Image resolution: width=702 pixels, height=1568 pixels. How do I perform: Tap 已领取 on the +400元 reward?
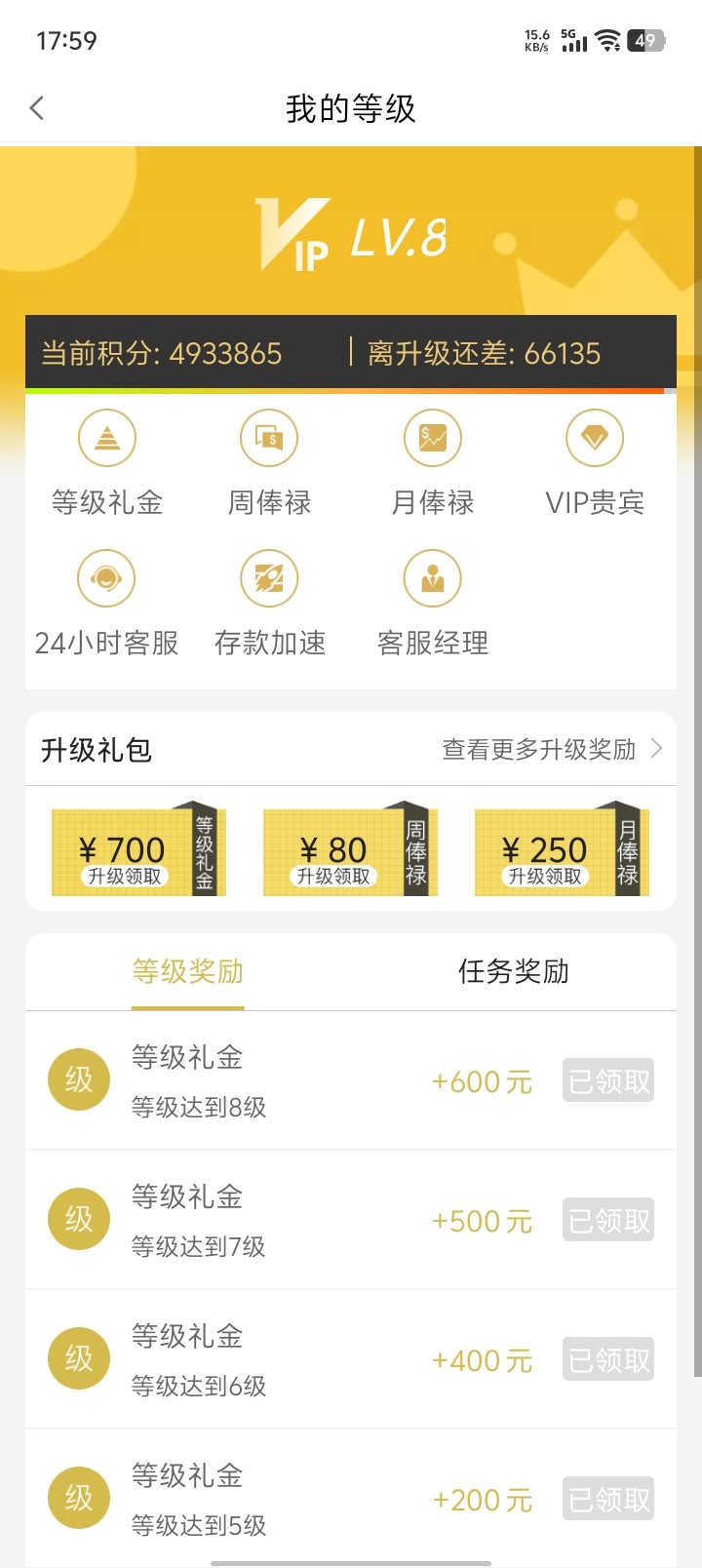[608, 1360]
